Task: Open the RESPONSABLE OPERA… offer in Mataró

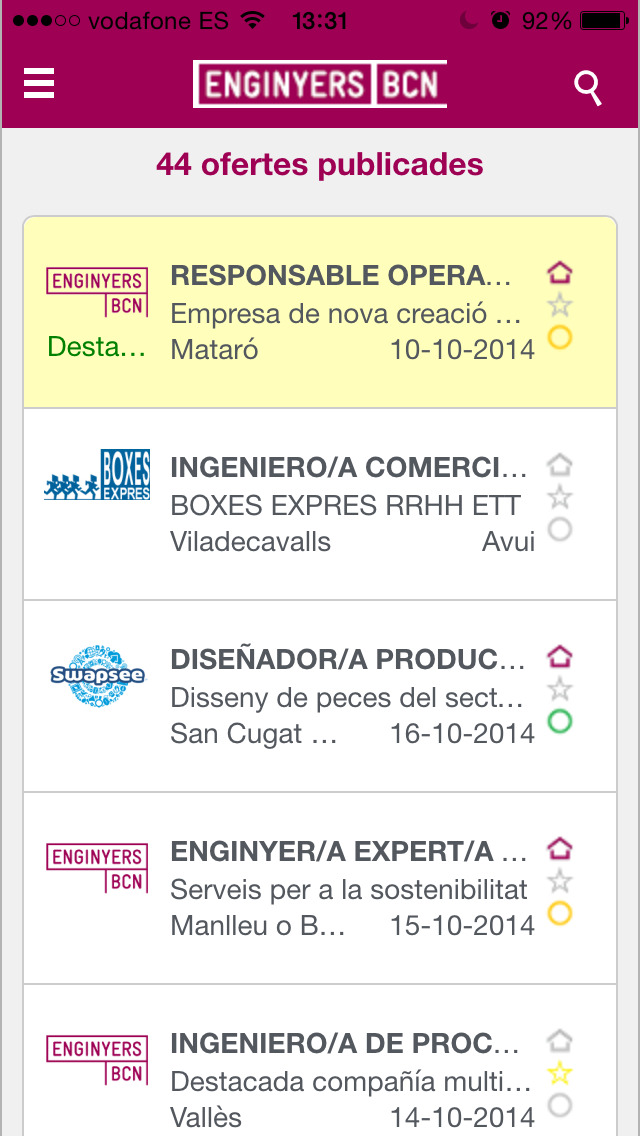Action: (x=320, y=312)
